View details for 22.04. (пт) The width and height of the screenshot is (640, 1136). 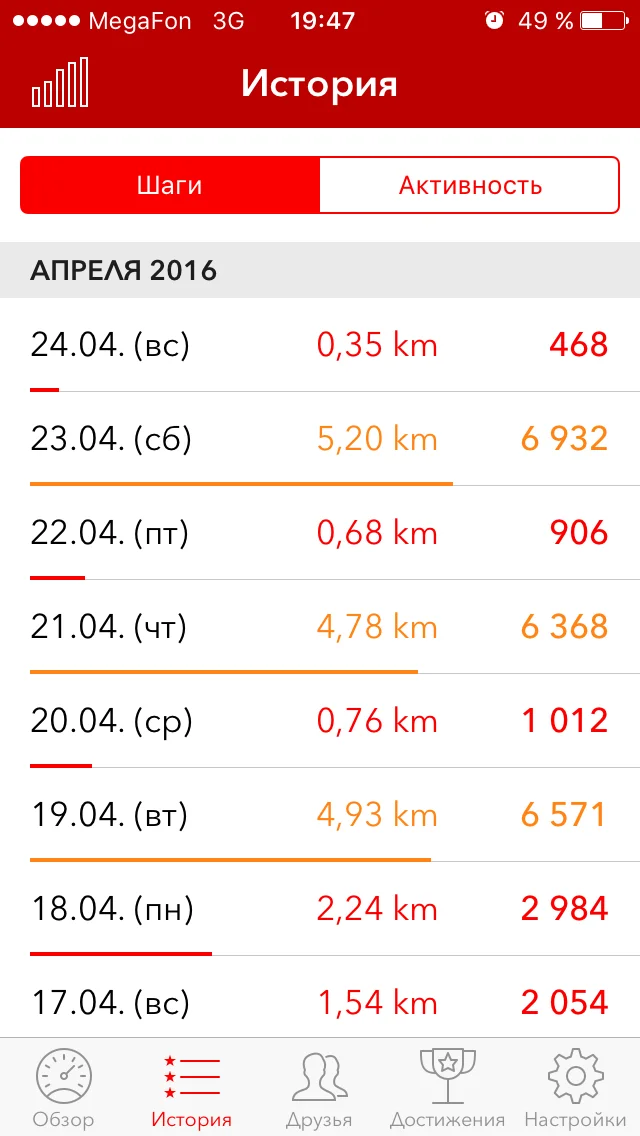pos(320,534)
